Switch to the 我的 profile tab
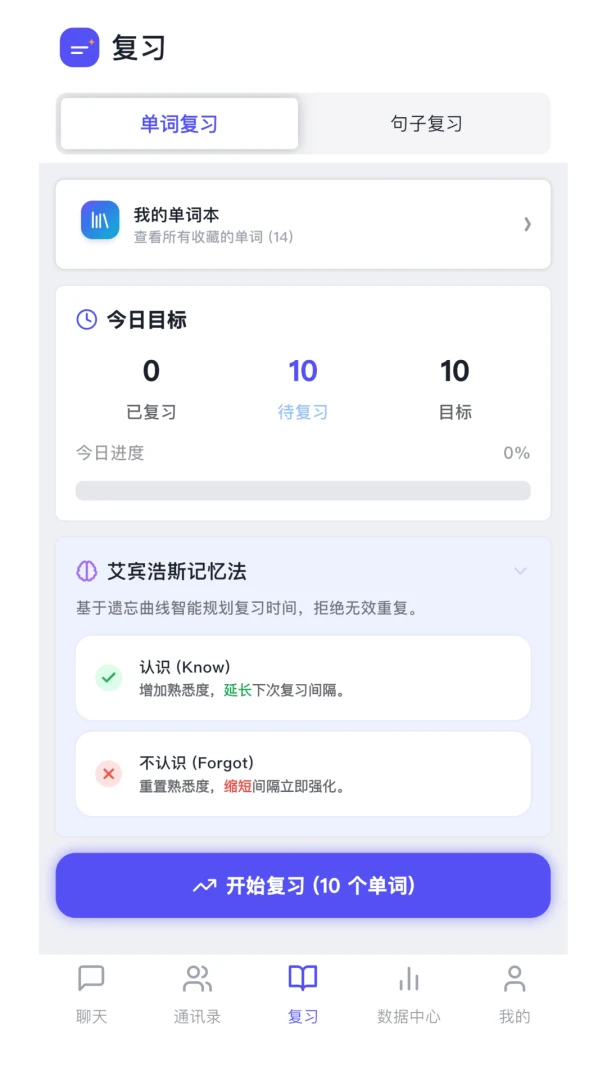The image size is (607, 1080). click(x=515, y=994)
